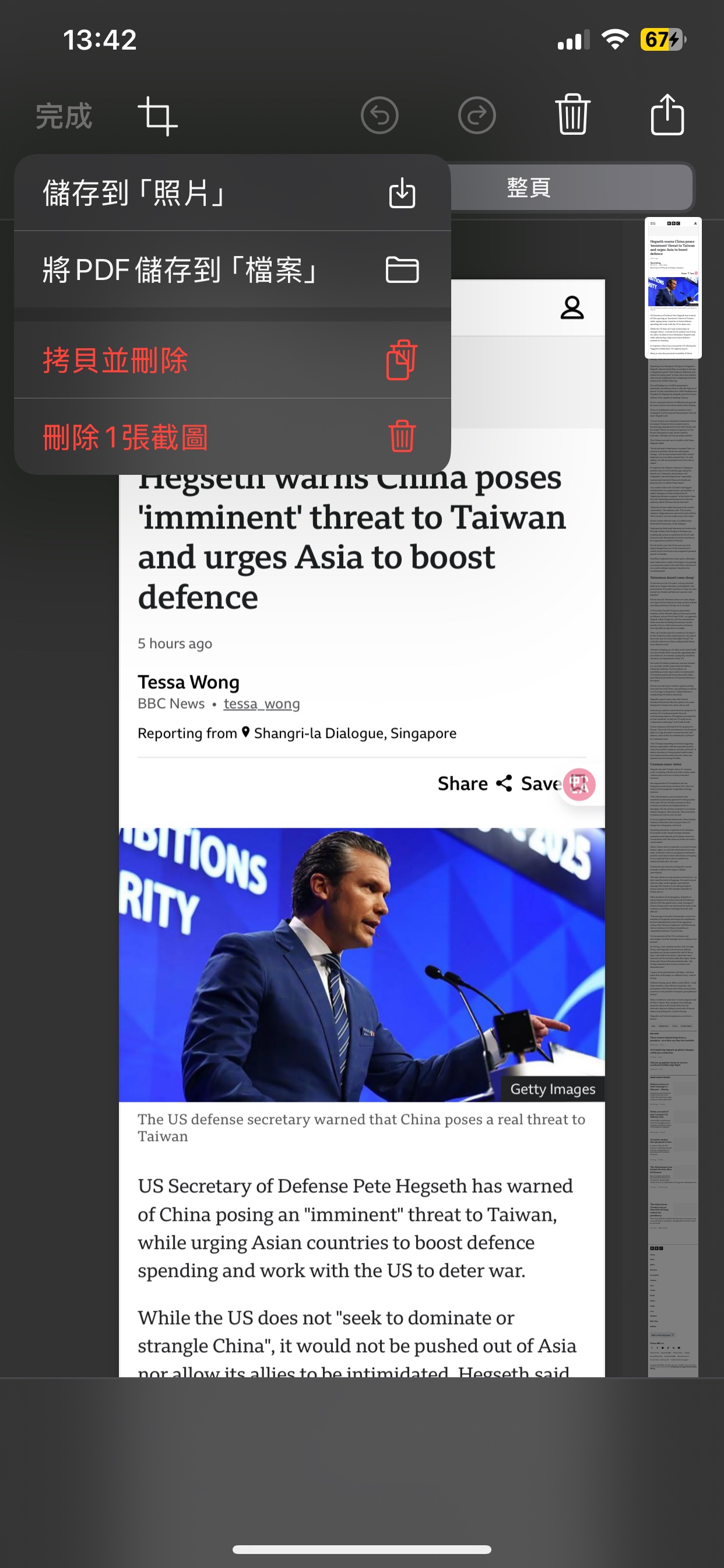Viewport: 724px width, 1568px height.
Task: Tap the full-page preview thumbnail strip
Action: (x=673, y=796)
